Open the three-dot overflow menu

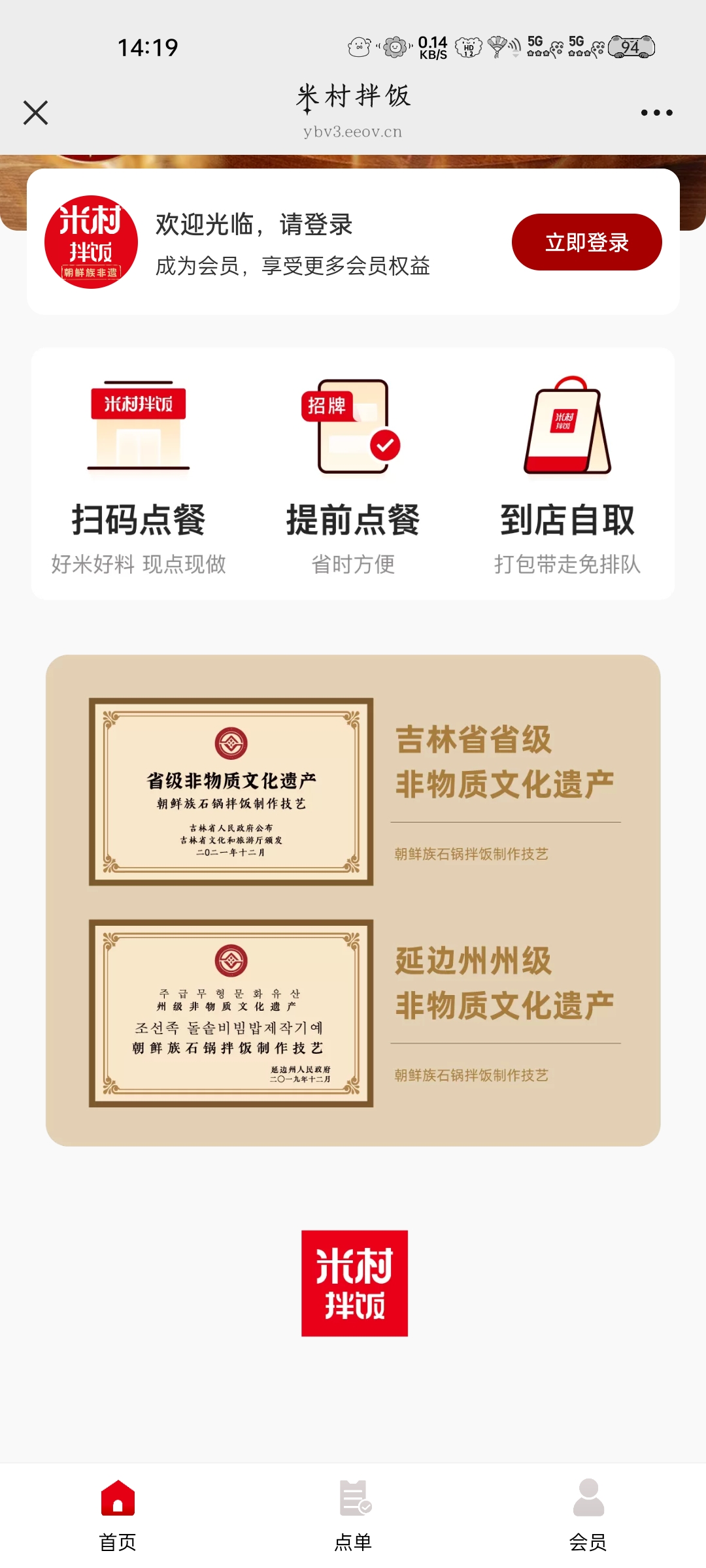click(656, 112)
